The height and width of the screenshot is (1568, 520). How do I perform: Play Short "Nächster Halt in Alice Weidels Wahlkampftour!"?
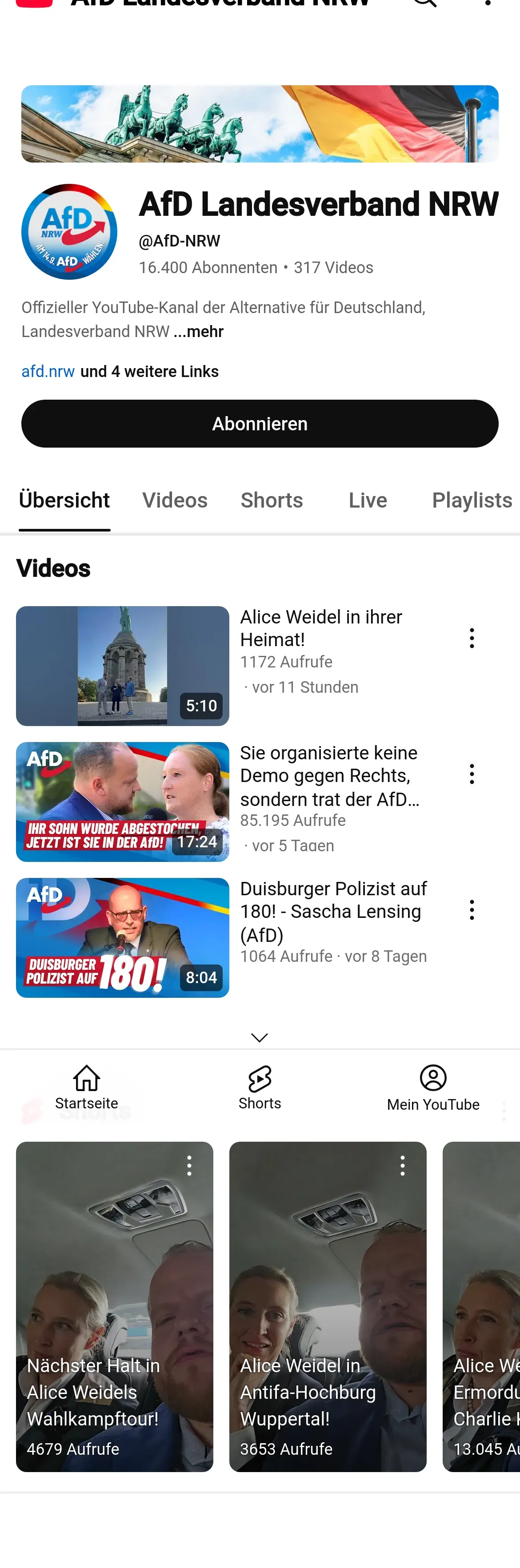coord(115,1306)
